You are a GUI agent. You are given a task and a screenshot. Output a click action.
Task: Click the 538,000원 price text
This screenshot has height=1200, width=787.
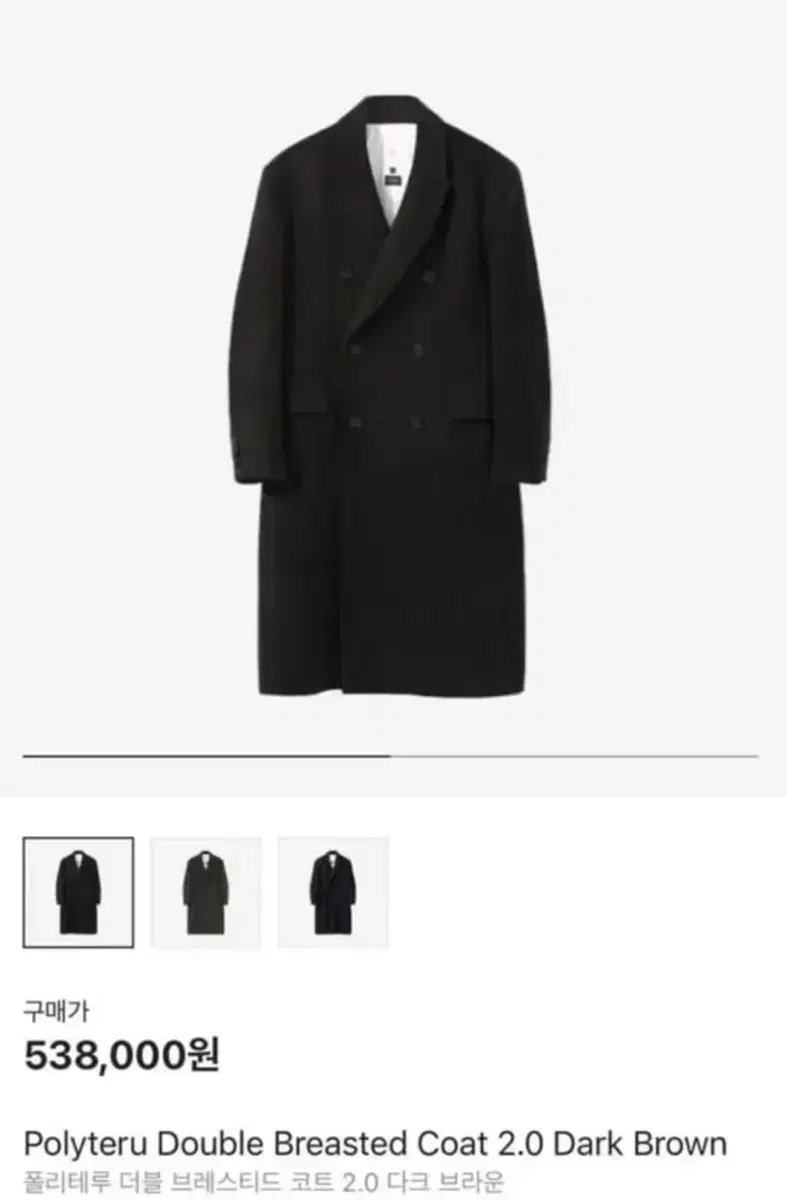pos(120,1054)
